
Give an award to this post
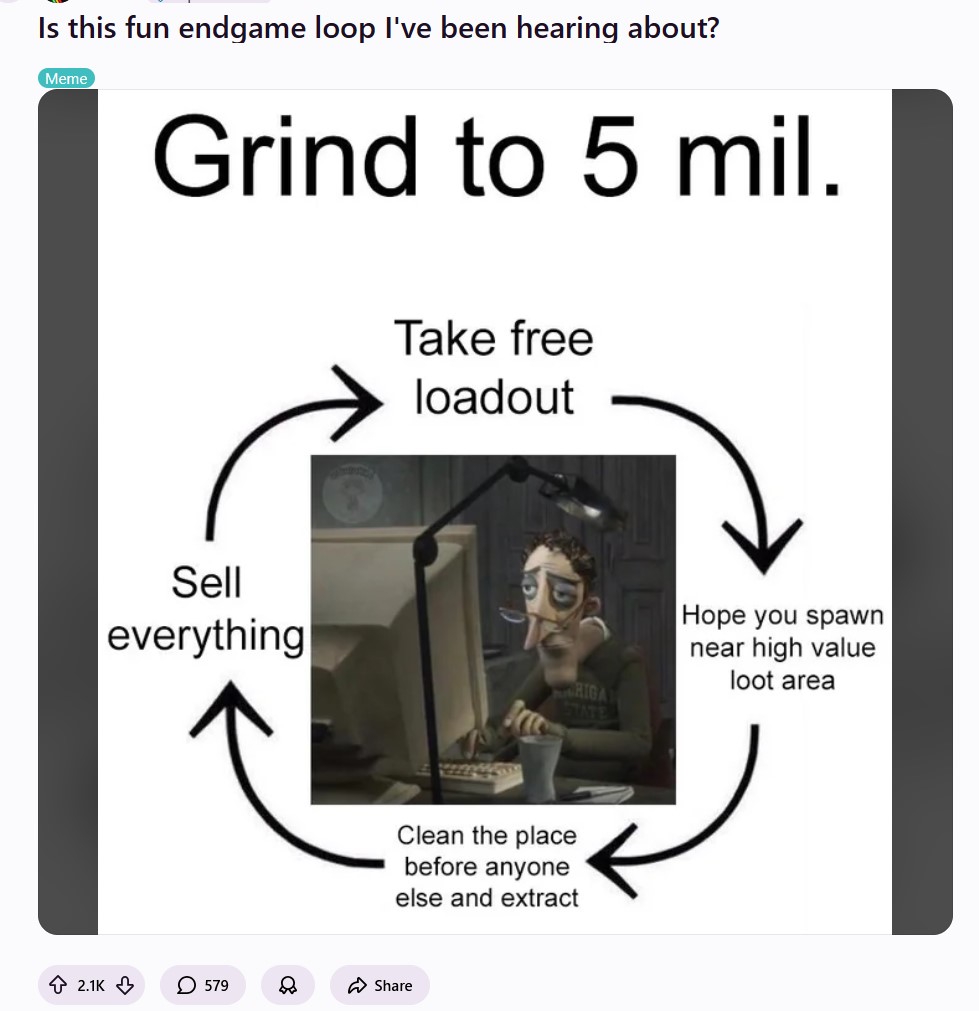288,985
